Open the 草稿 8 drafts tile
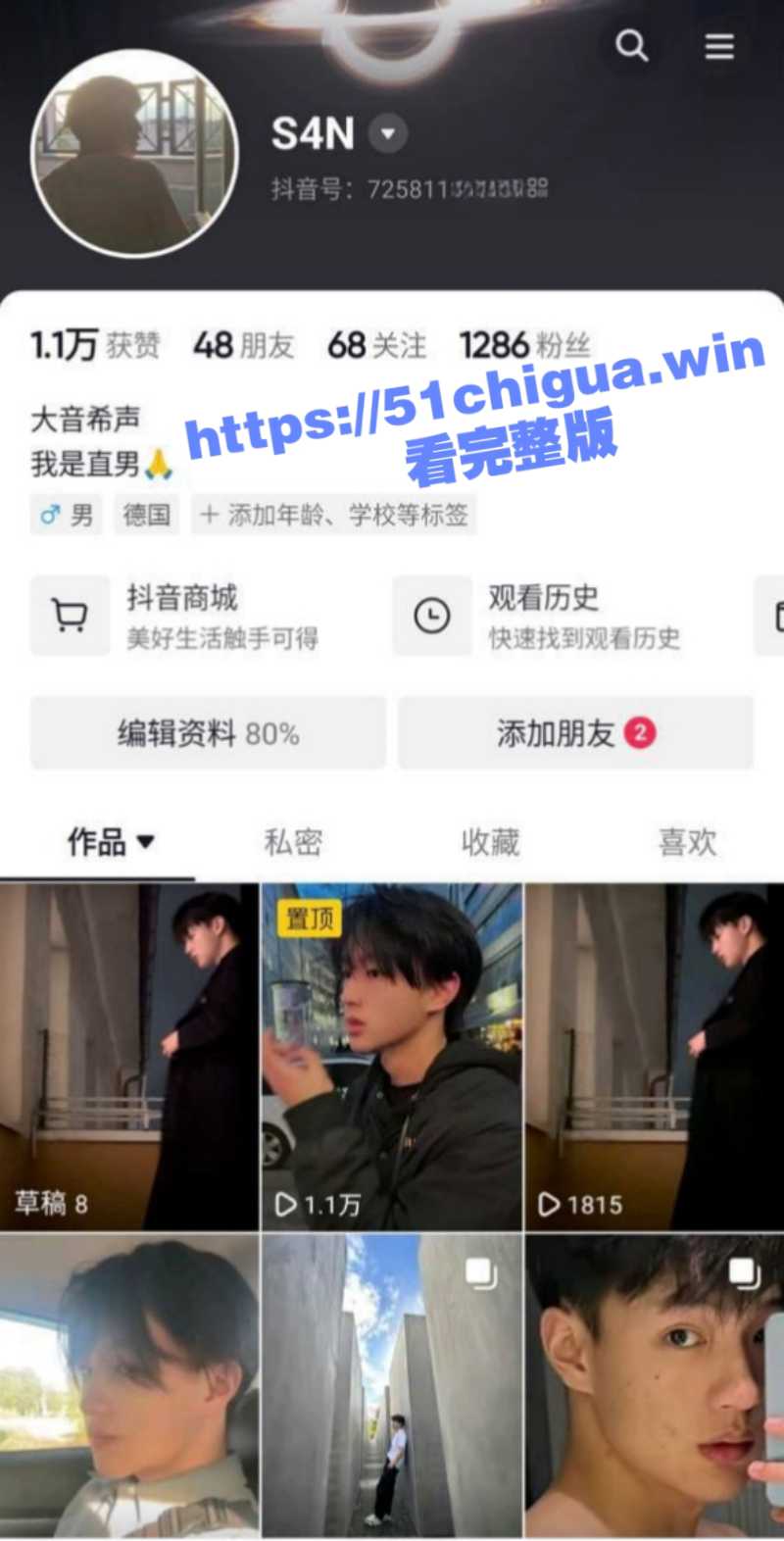Screen dimensions: 784x1541 [x=129, y=1057]
